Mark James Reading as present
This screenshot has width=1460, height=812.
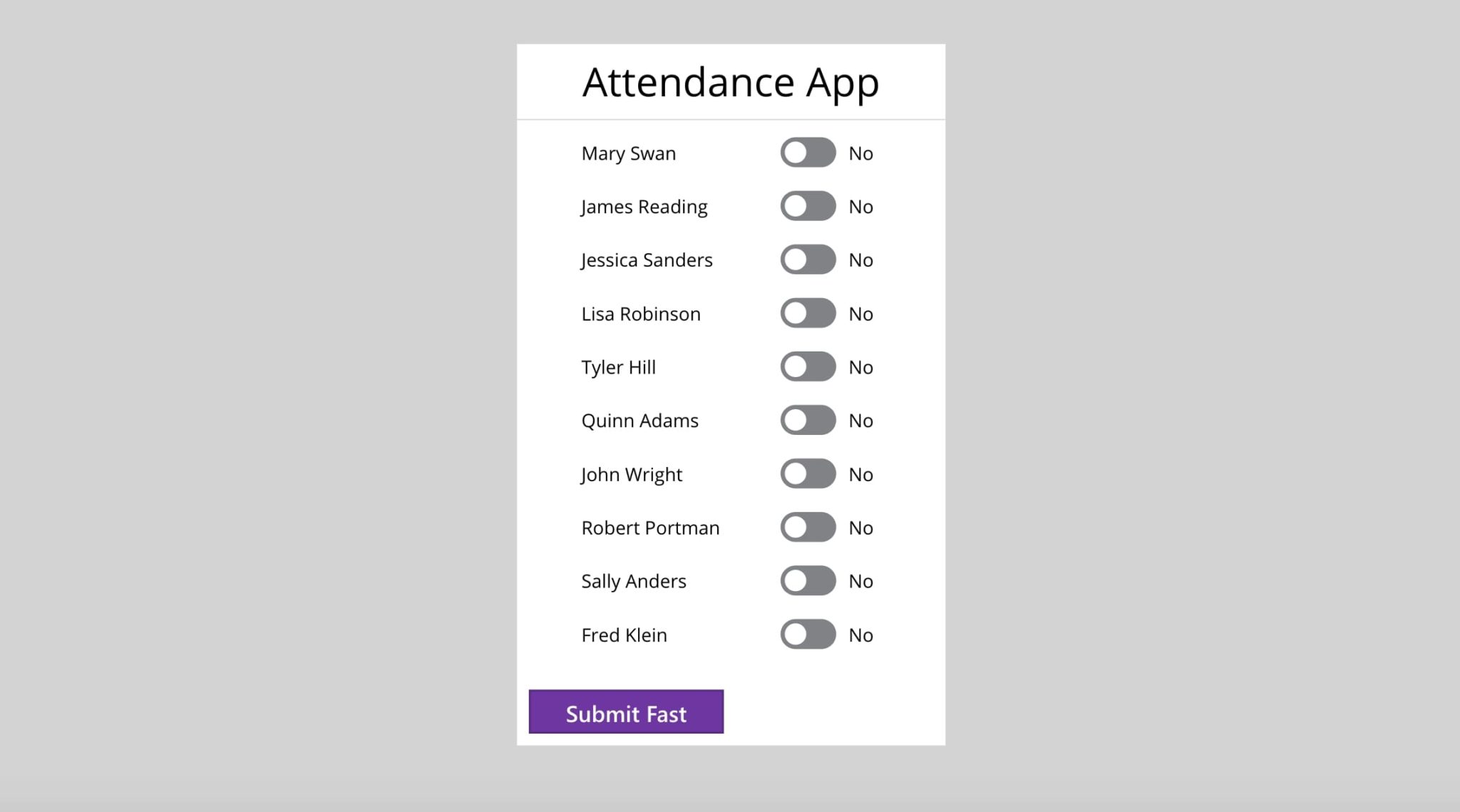(808, 206)
